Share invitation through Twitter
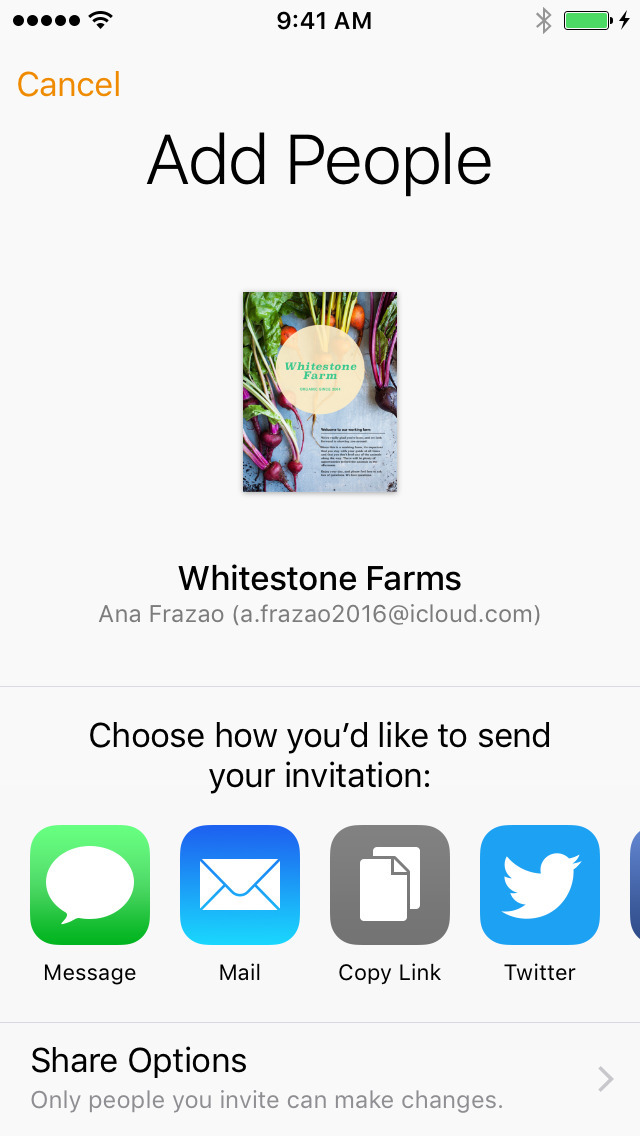This screenshot has width=640, height=1136. point(540,885)
